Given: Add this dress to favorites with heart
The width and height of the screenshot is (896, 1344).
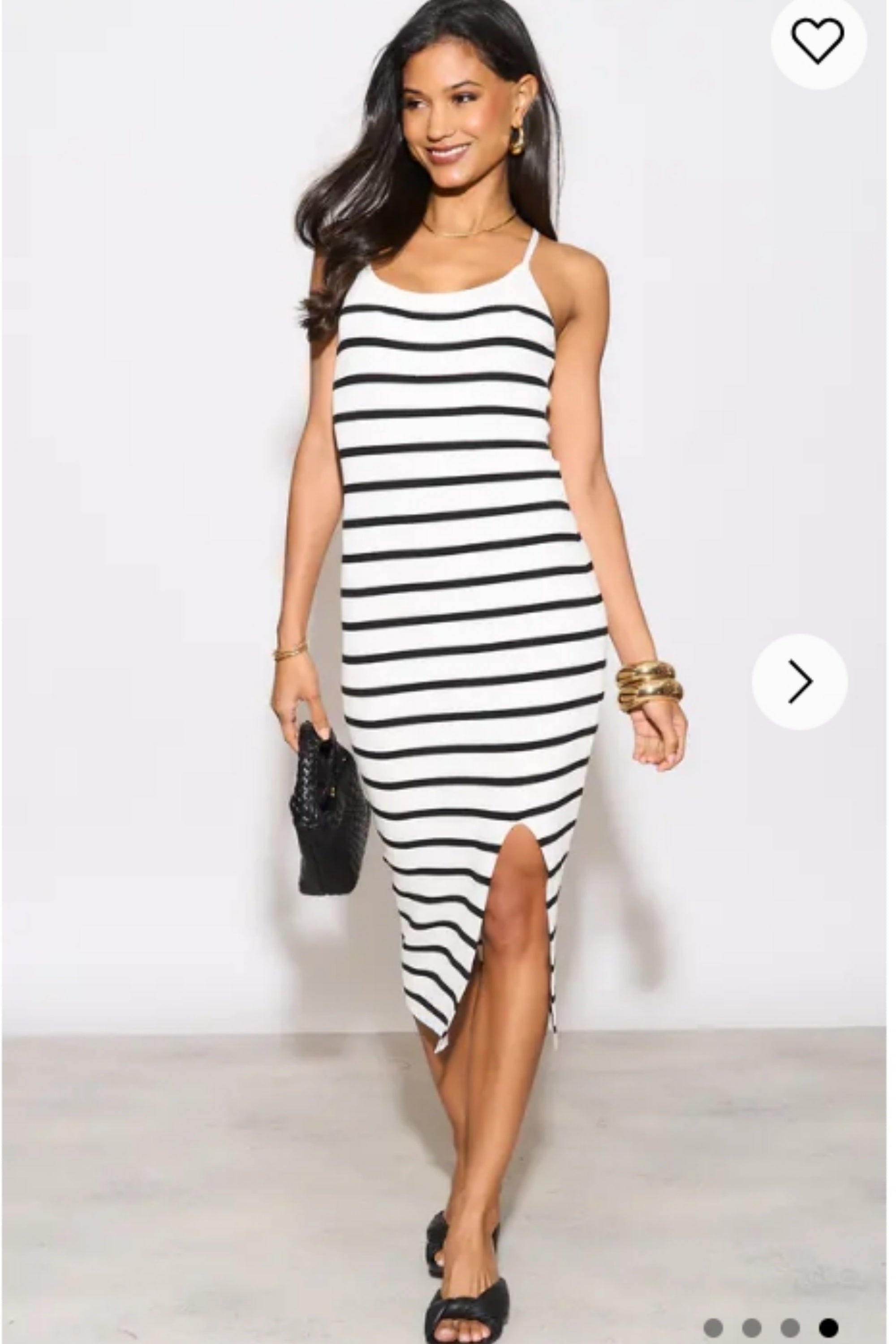Looking at the screenshot, I should 818,41.
